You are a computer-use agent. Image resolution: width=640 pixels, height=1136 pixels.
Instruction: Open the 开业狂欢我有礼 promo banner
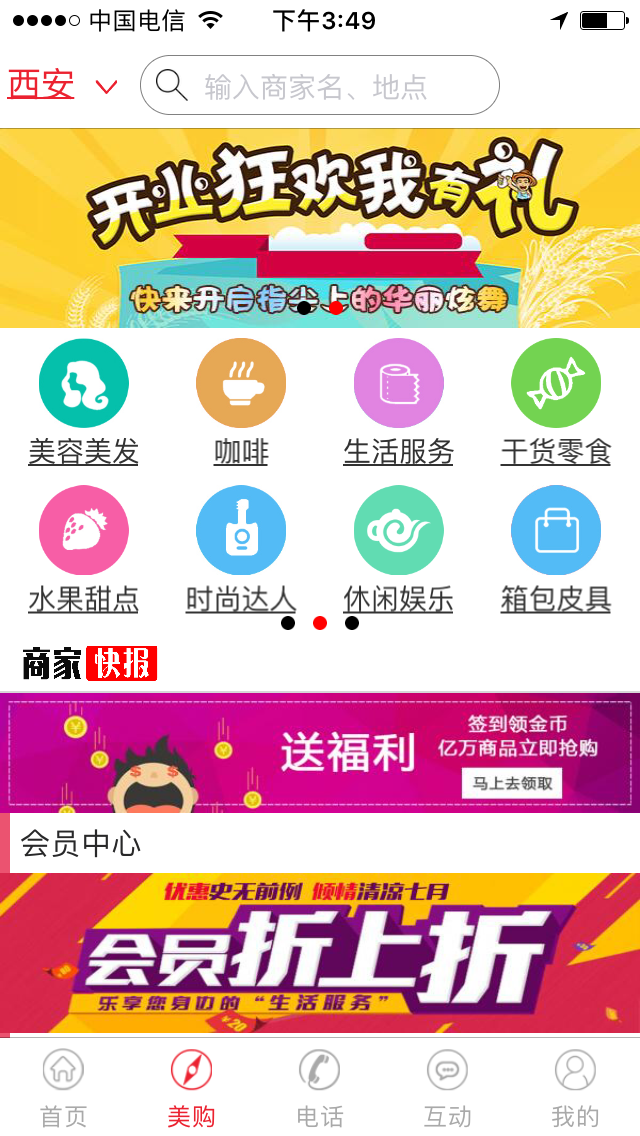click(320, 228)
